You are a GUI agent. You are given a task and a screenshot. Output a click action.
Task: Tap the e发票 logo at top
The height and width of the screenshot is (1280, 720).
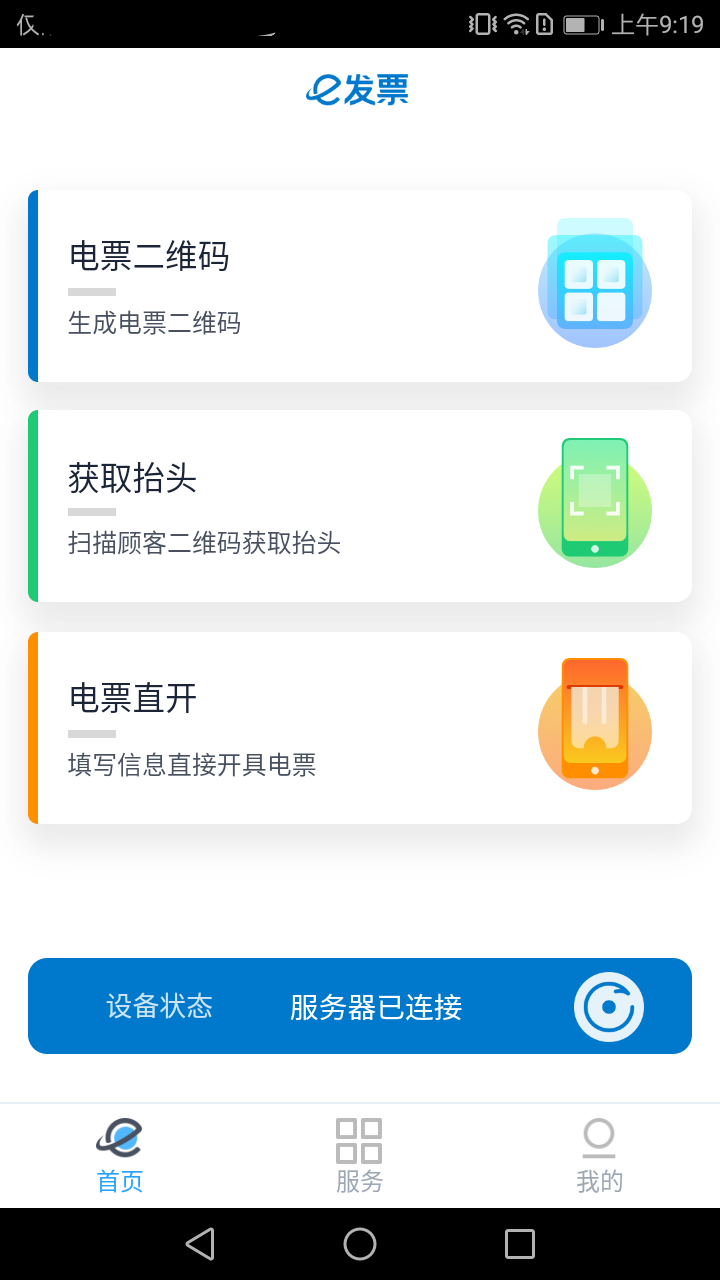point(357,90)
